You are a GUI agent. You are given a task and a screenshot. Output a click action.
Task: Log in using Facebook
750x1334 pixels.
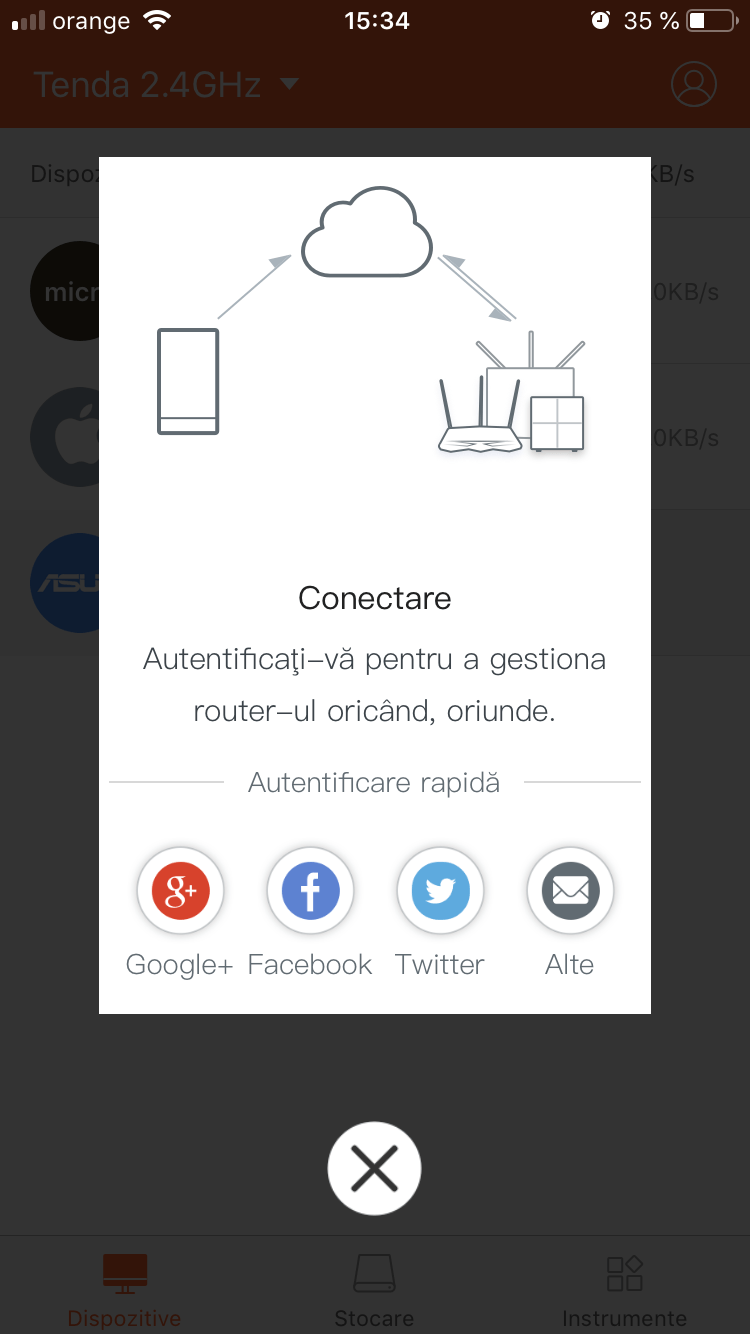pyautogui.click(x=310, y=891)
